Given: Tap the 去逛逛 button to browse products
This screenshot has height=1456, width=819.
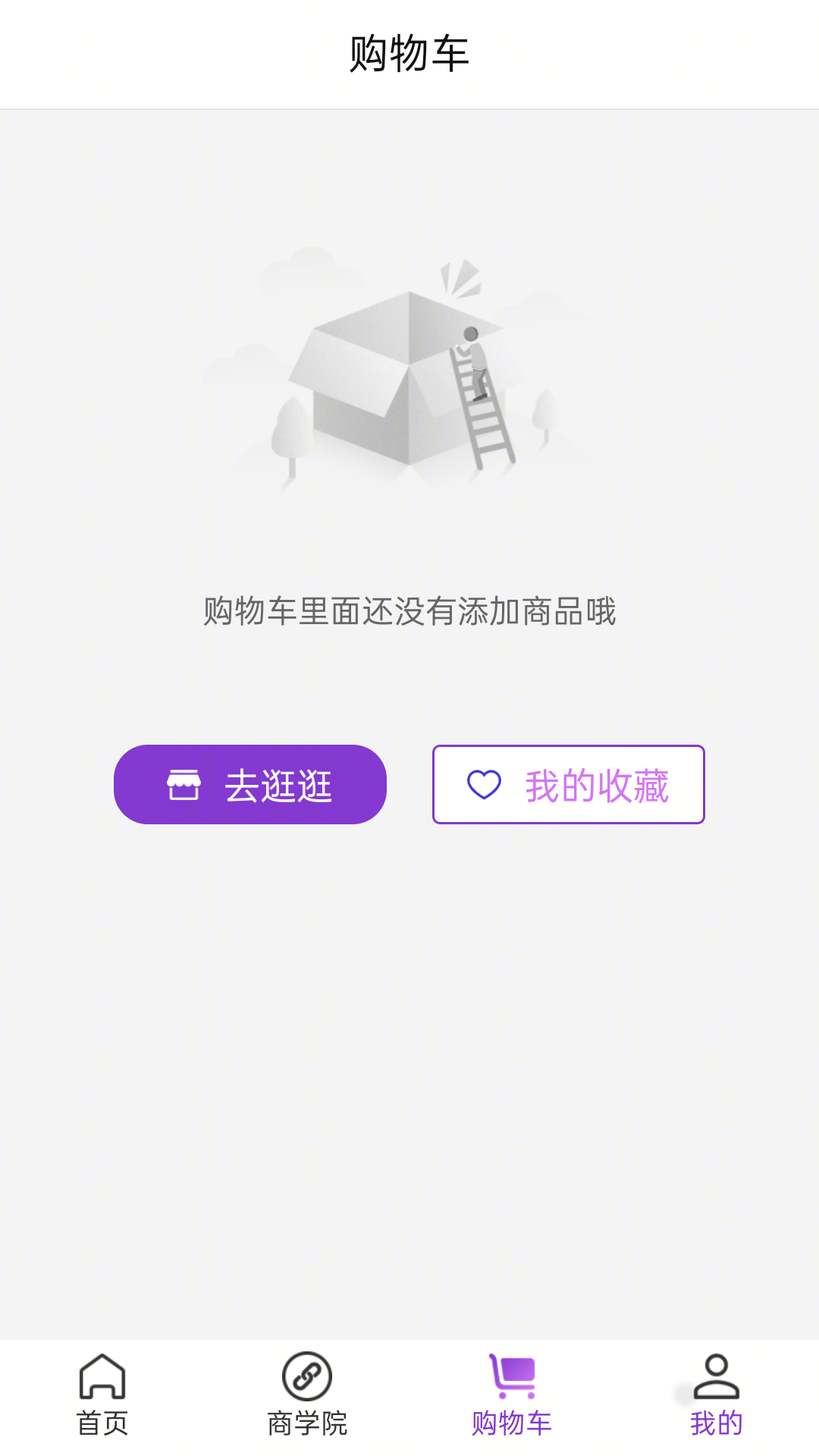Looking at the screenshot, I should (x=250, y=785).
